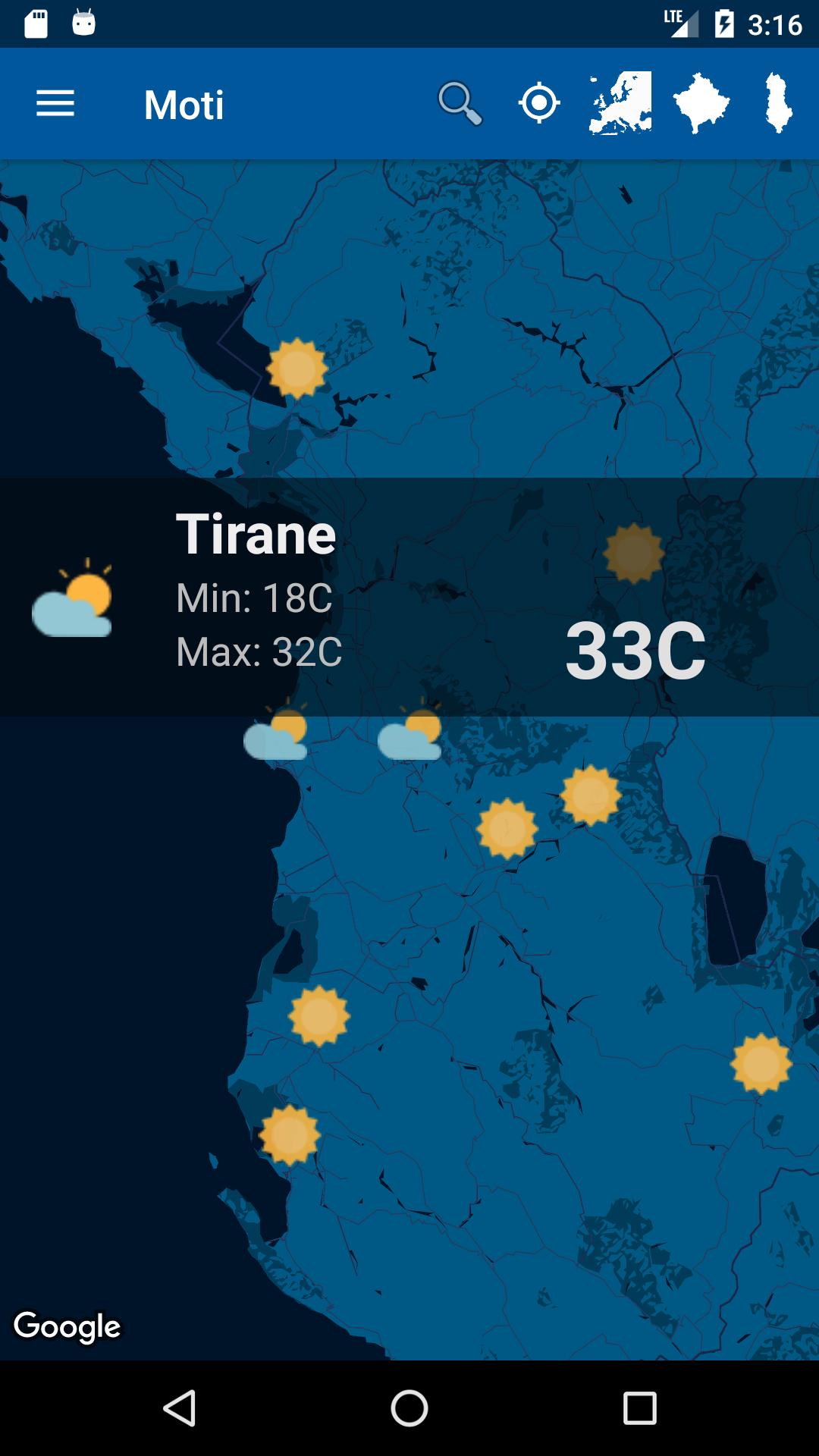Switch to the Europe map view
The image size is (819, 1456).
(x=620, y=104)
